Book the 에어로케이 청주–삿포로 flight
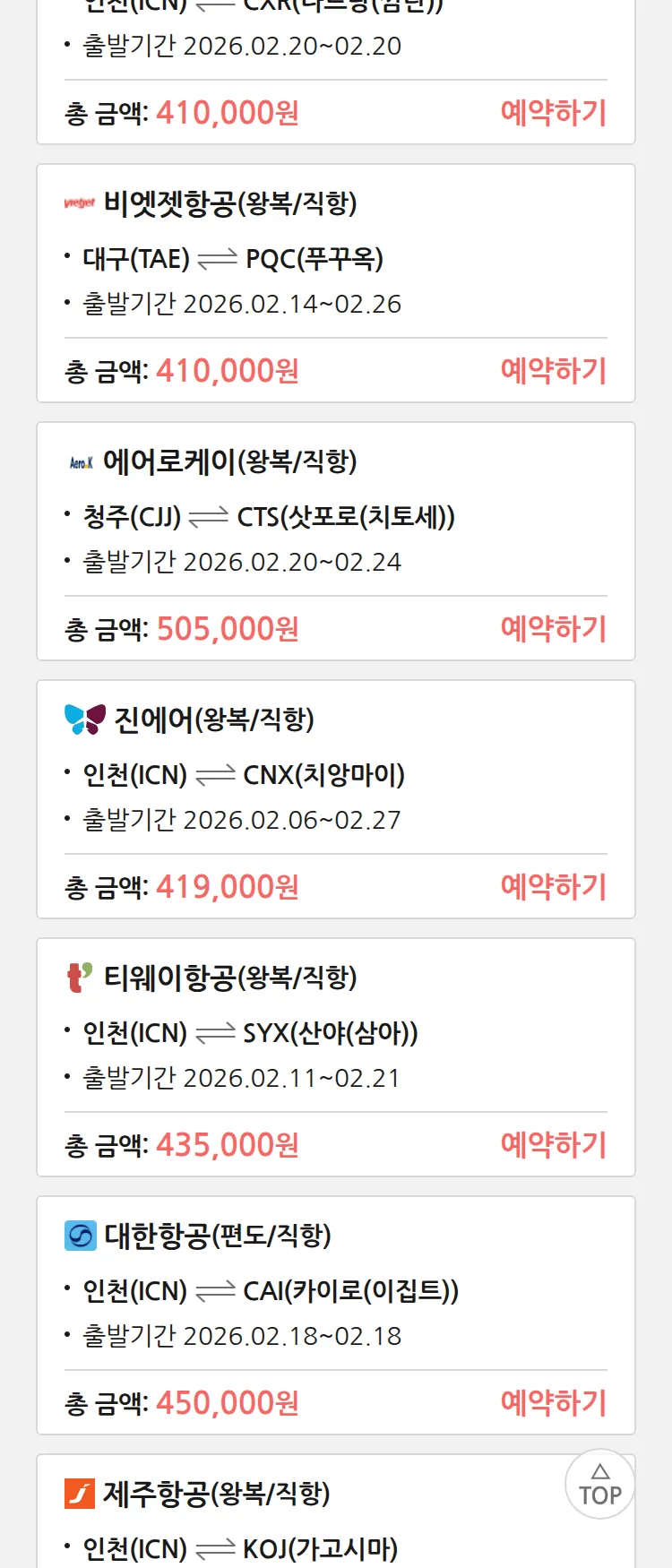This screenshot has width=672, height=1568. point(553,629)
